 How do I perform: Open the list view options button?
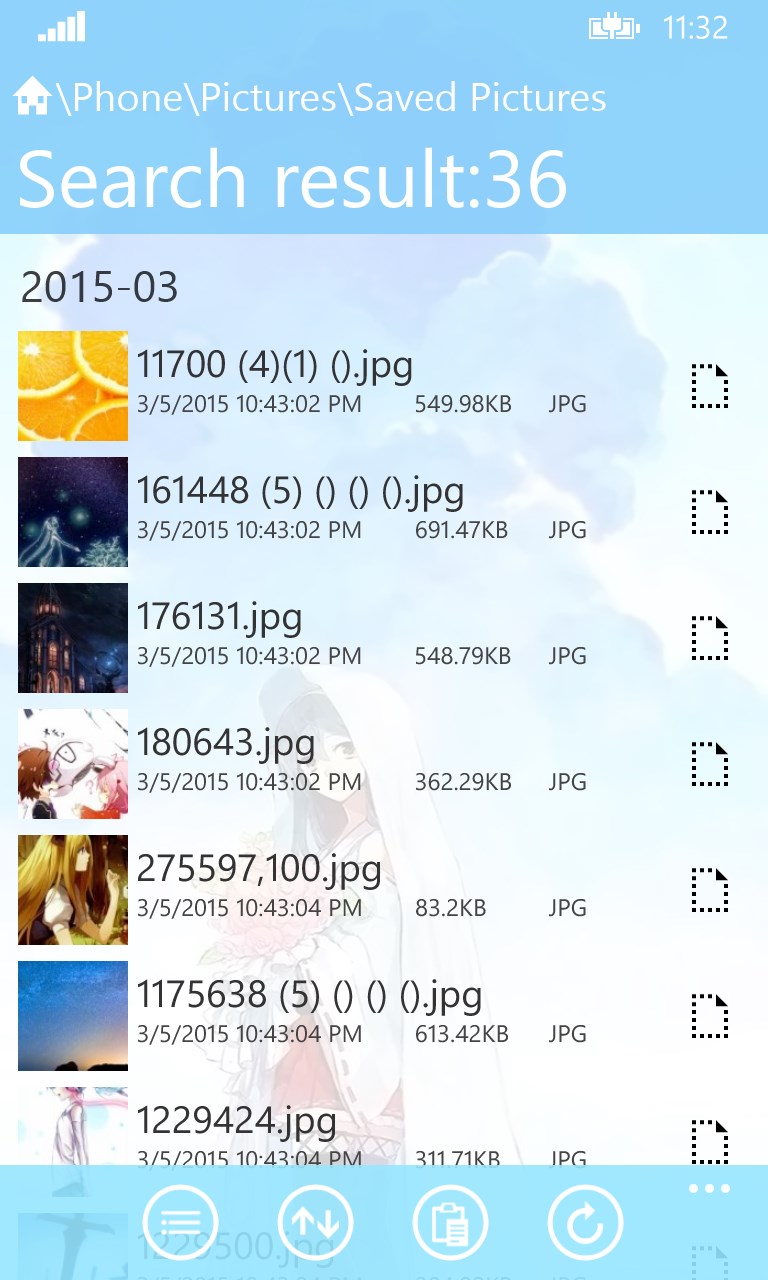(x=180, y=1222)
